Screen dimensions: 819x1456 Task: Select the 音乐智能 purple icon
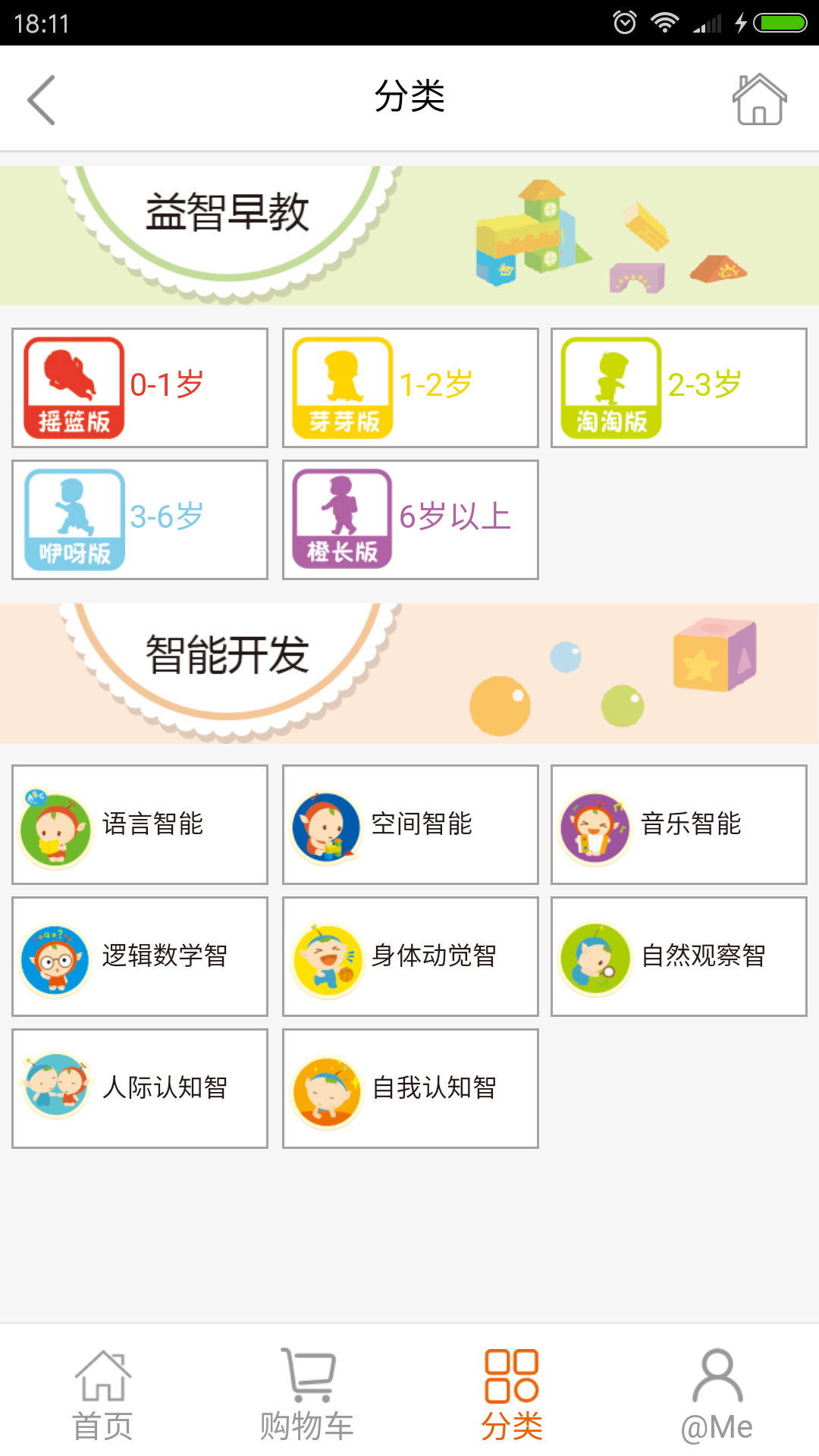point(595,825)
